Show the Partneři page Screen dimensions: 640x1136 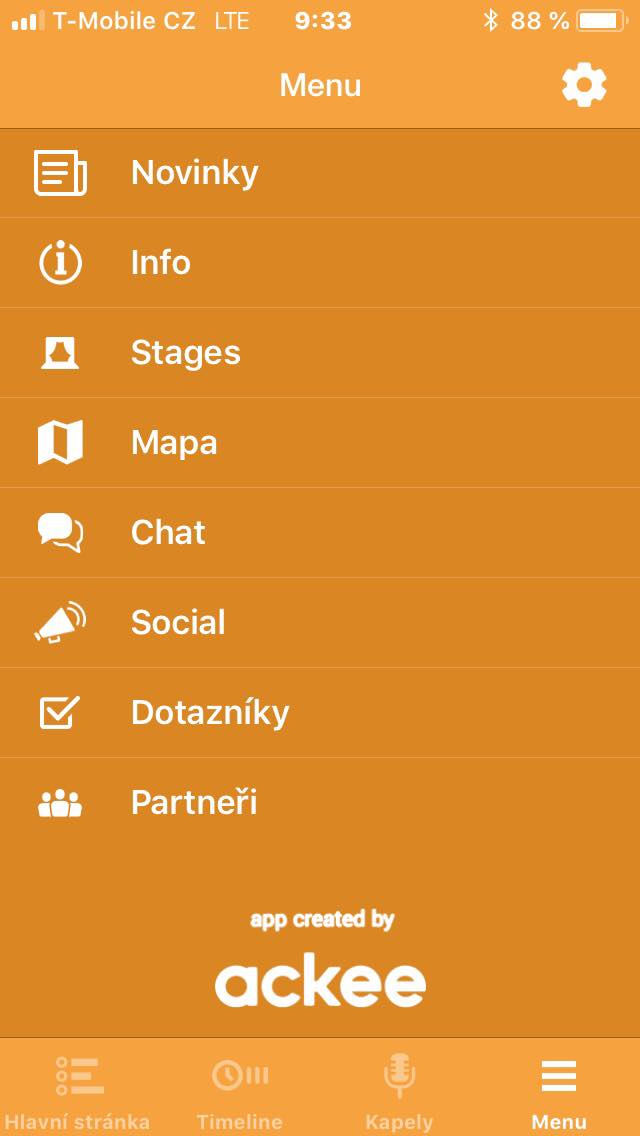click(320, 803)
